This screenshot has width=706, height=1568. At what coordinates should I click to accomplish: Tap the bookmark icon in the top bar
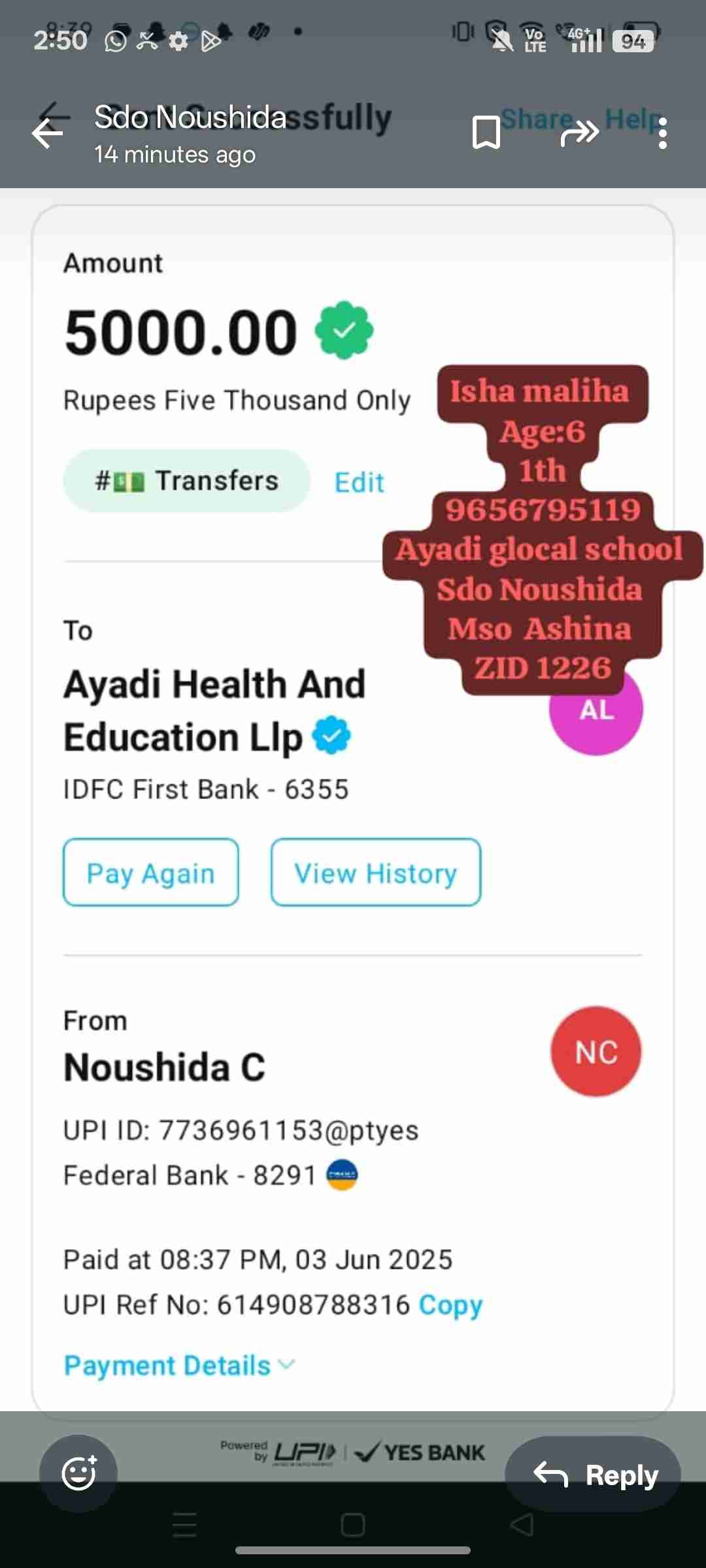(x=486, y=133)
